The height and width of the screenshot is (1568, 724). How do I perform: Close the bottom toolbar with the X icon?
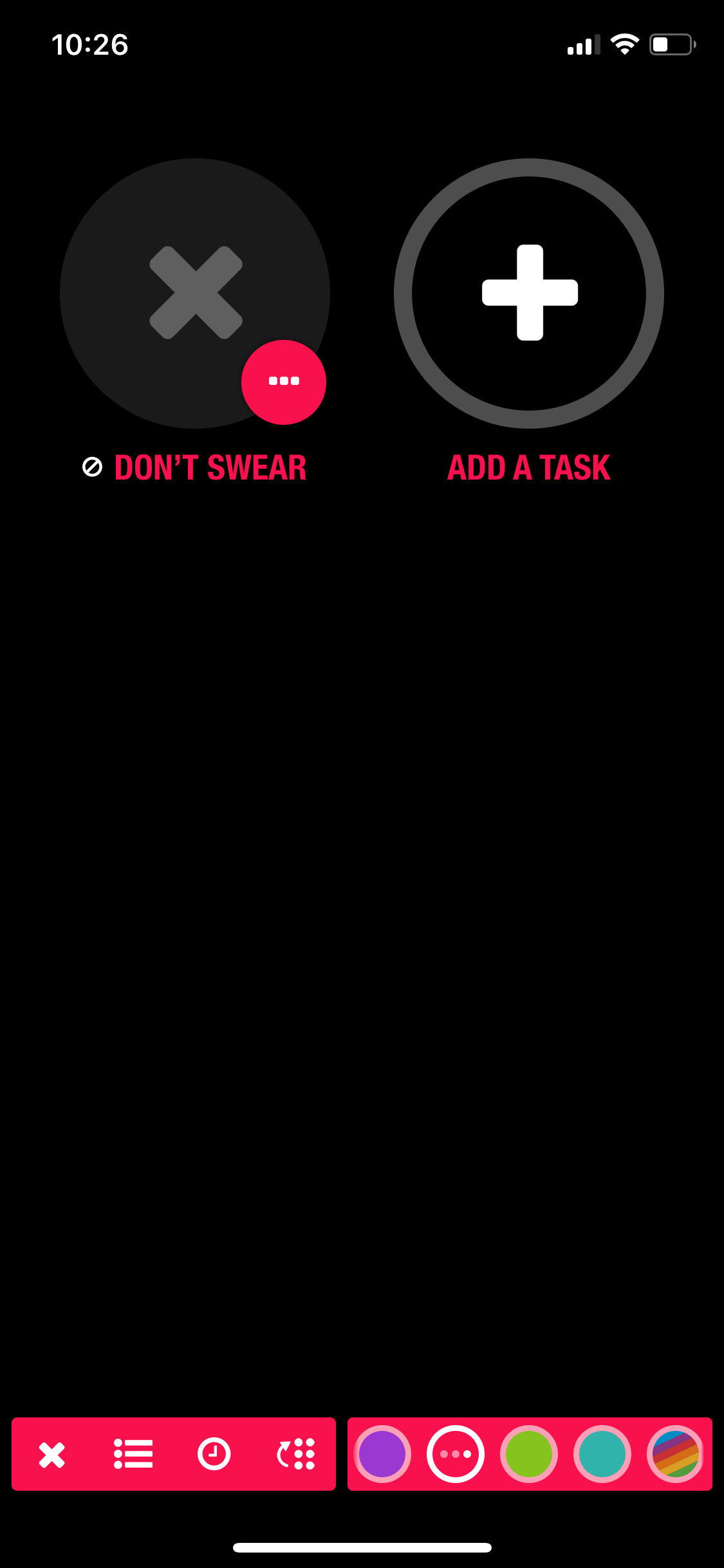pos(52,1455)
